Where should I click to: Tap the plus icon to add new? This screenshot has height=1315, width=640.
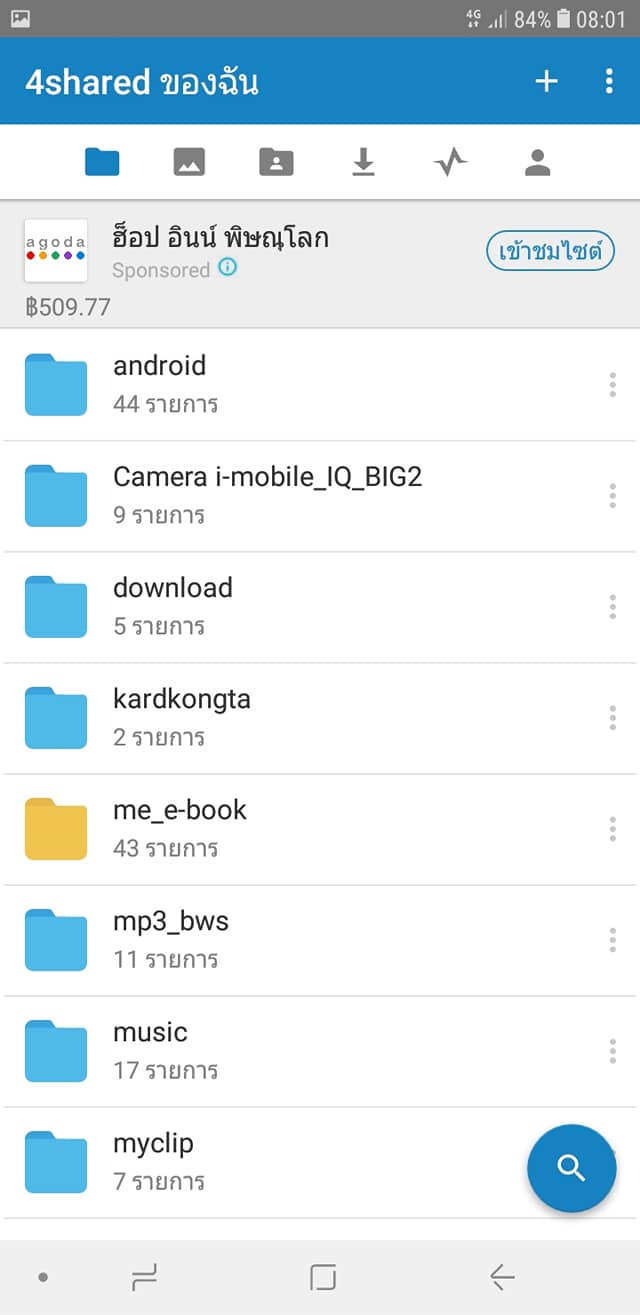tap(546, 81)
